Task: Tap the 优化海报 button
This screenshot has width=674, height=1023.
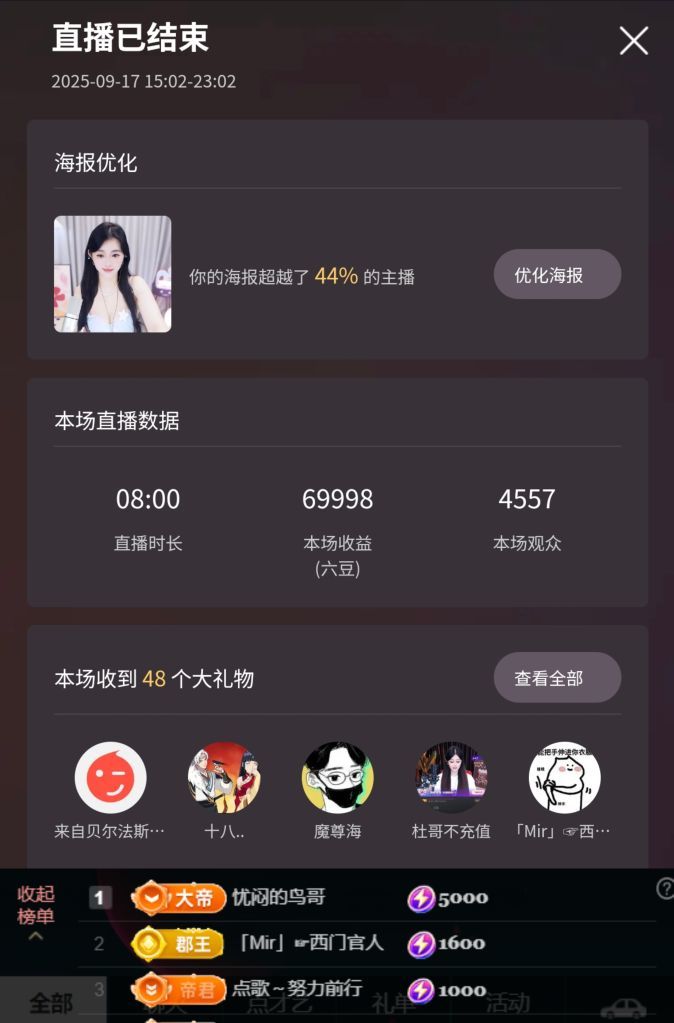Action: tap(557, 274)
